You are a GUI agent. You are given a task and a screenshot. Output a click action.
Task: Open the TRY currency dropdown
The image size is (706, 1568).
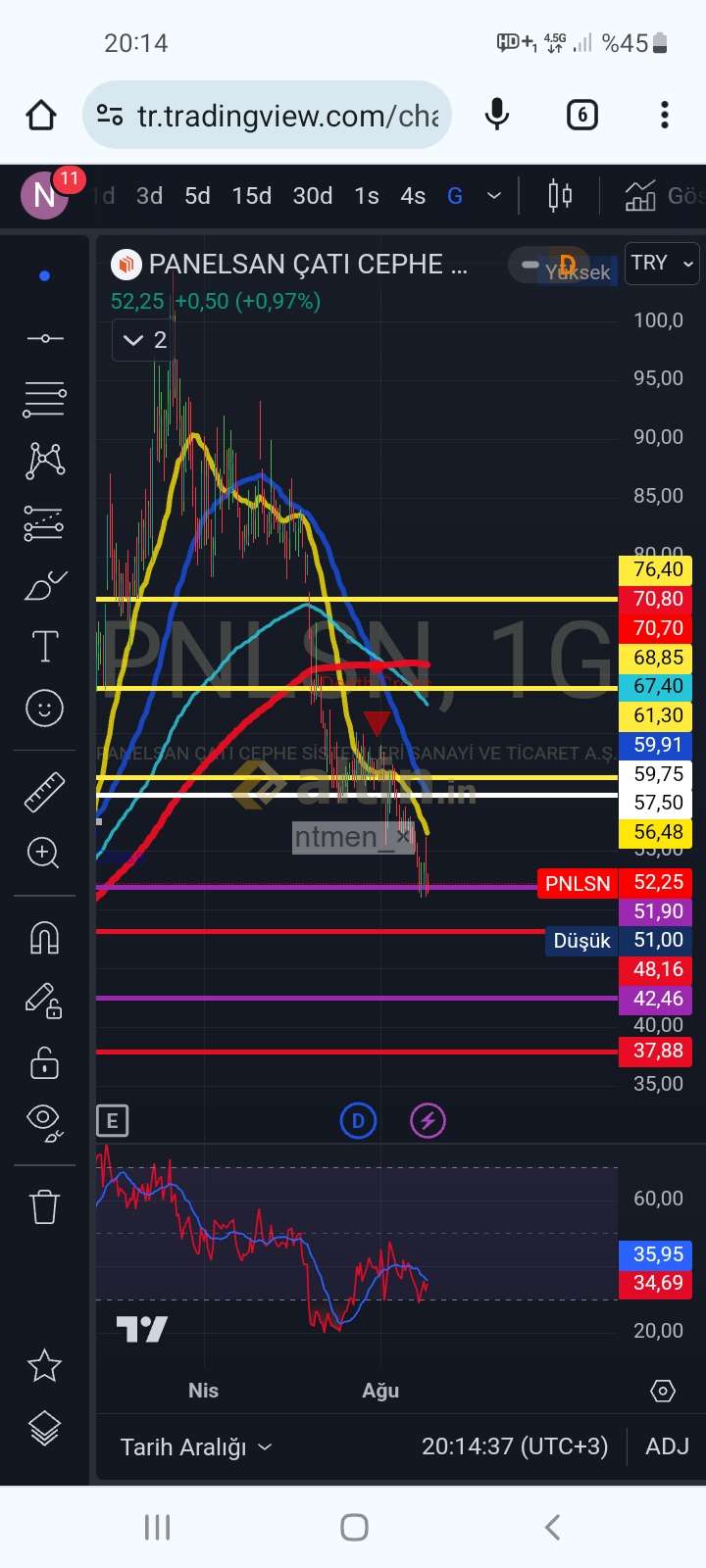pyautogui.click(x=662, y=264)
